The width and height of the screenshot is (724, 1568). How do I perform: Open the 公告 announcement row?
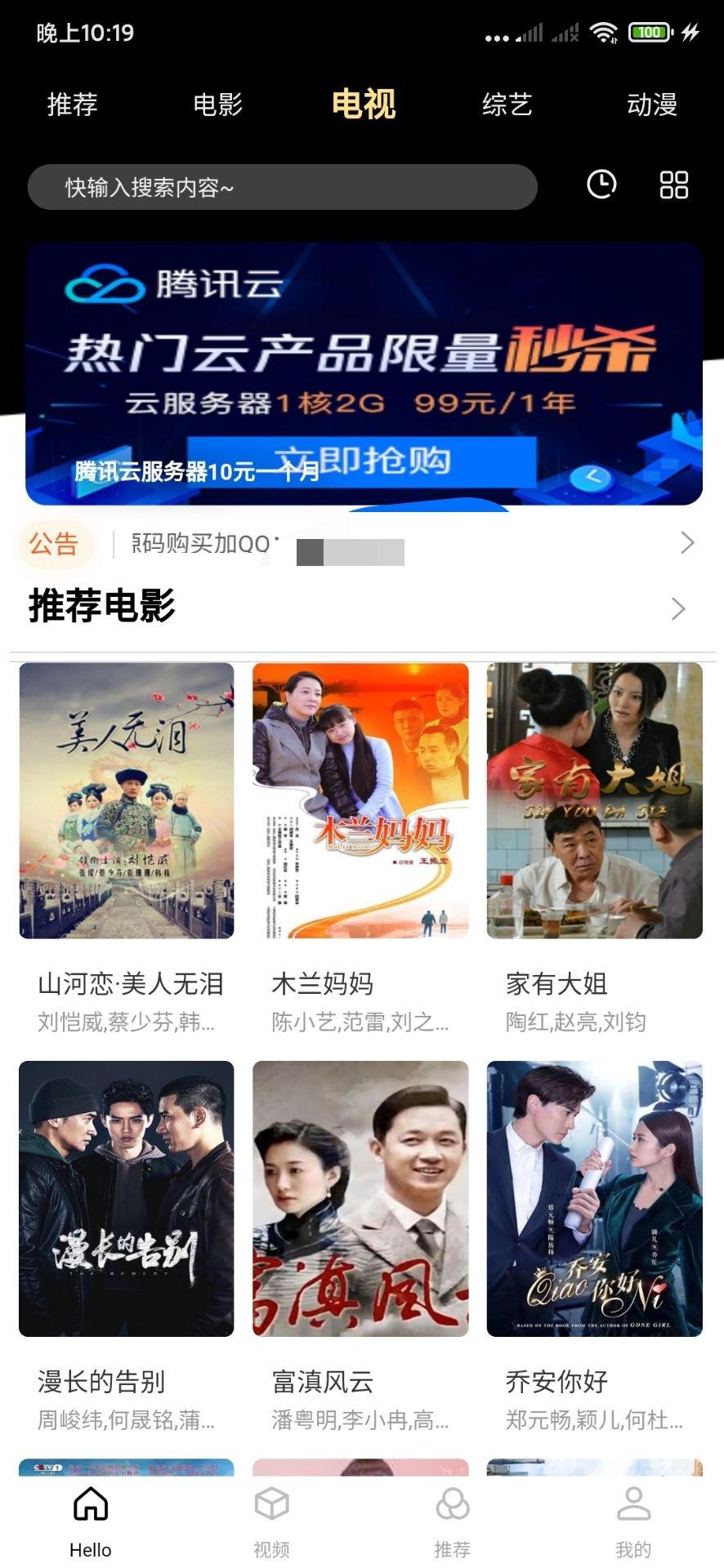pos(360,543)
